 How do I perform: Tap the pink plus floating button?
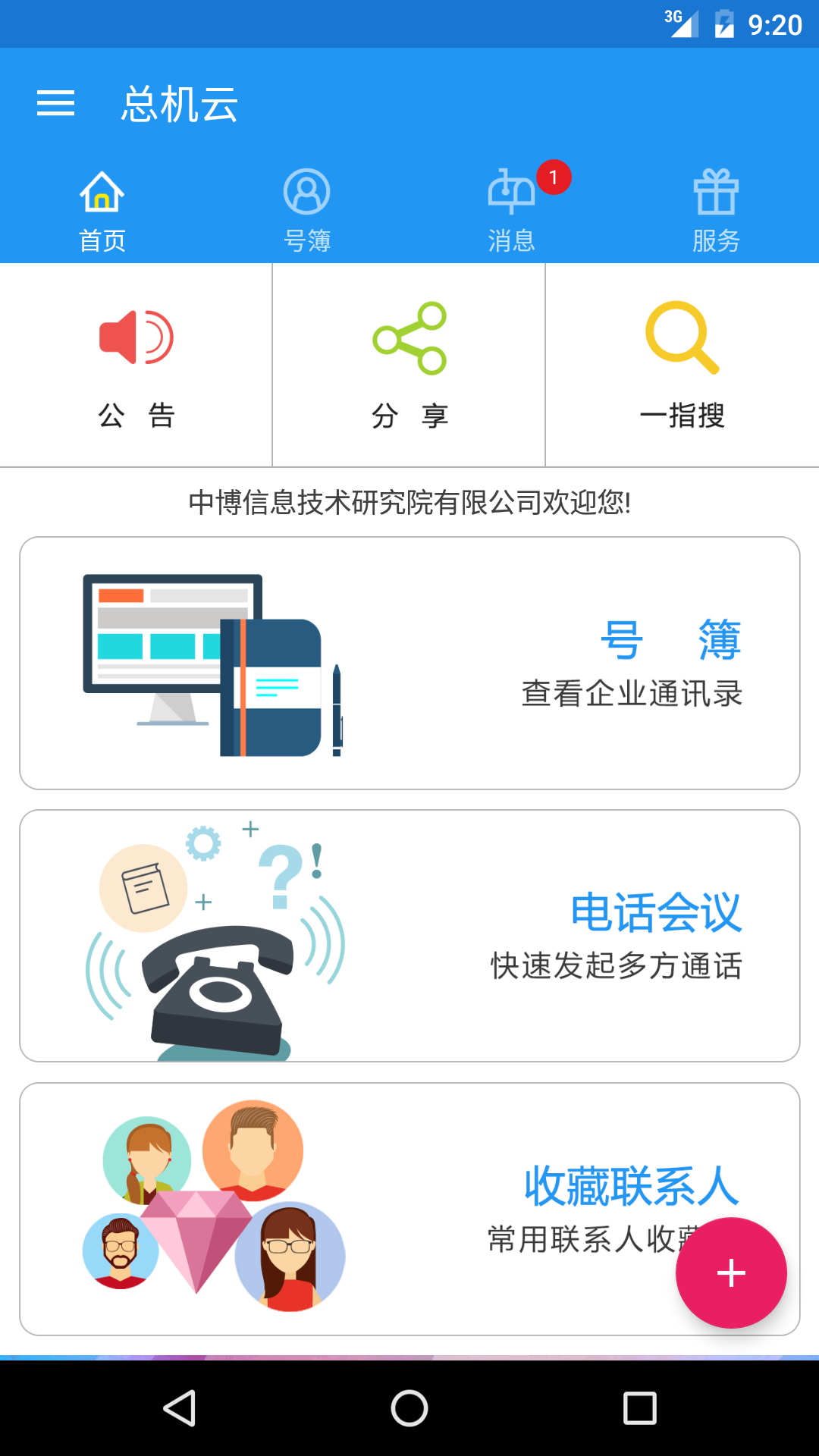tap(731, 1272)
